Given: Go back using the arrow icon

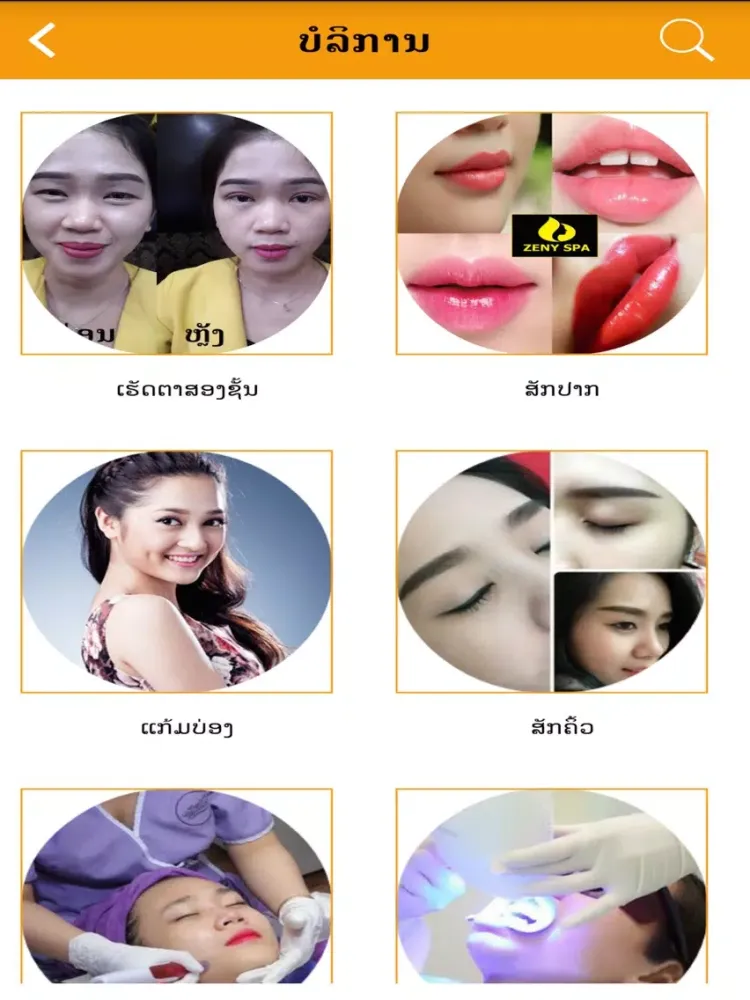Looking at the screenshot, I should [x=42, y=40].
